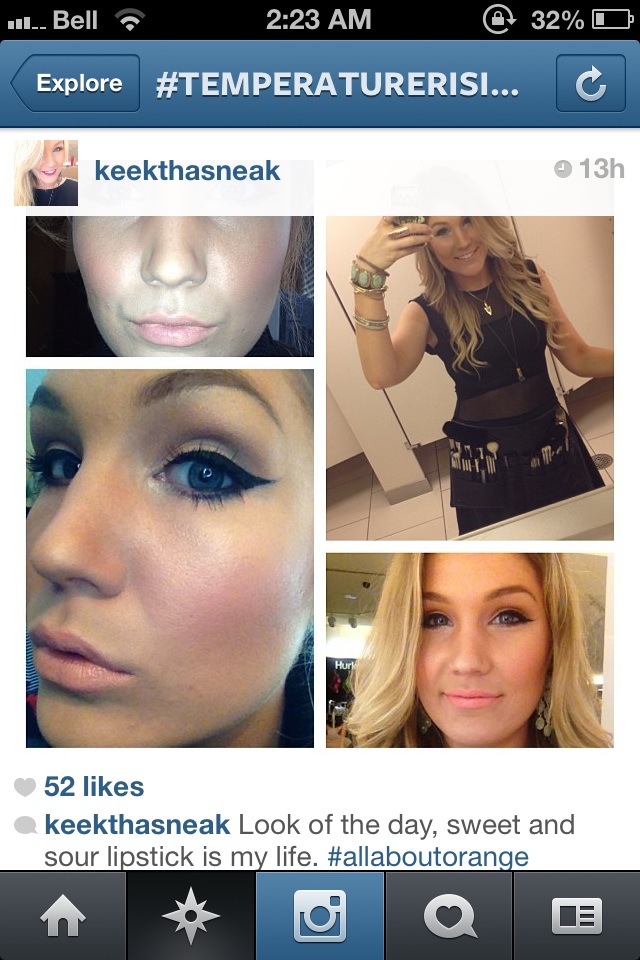
Task: View the 52 likes list
Action: tap(93, 787)
